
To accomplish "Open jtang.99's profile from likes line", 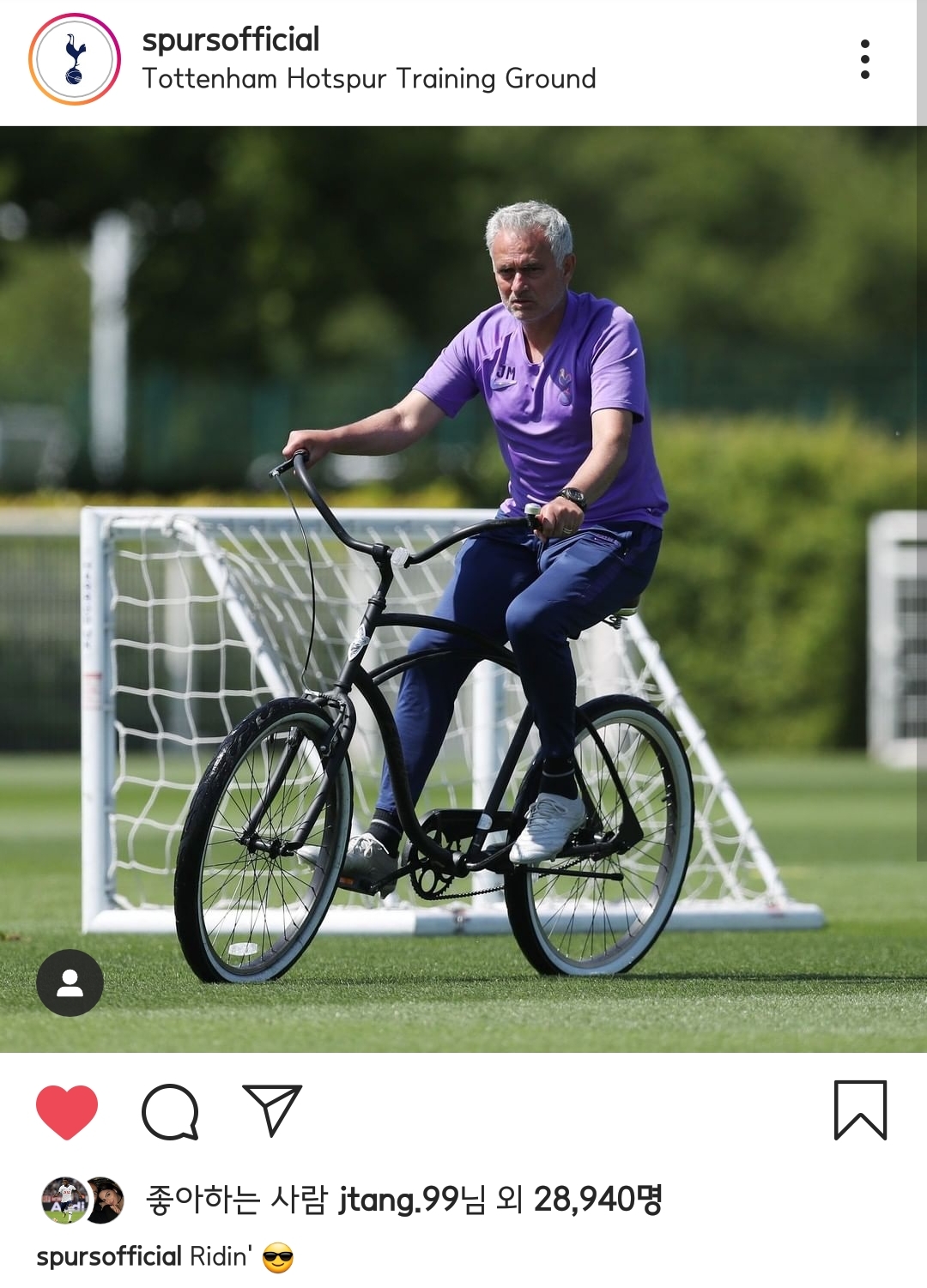I will [399, 1199].
